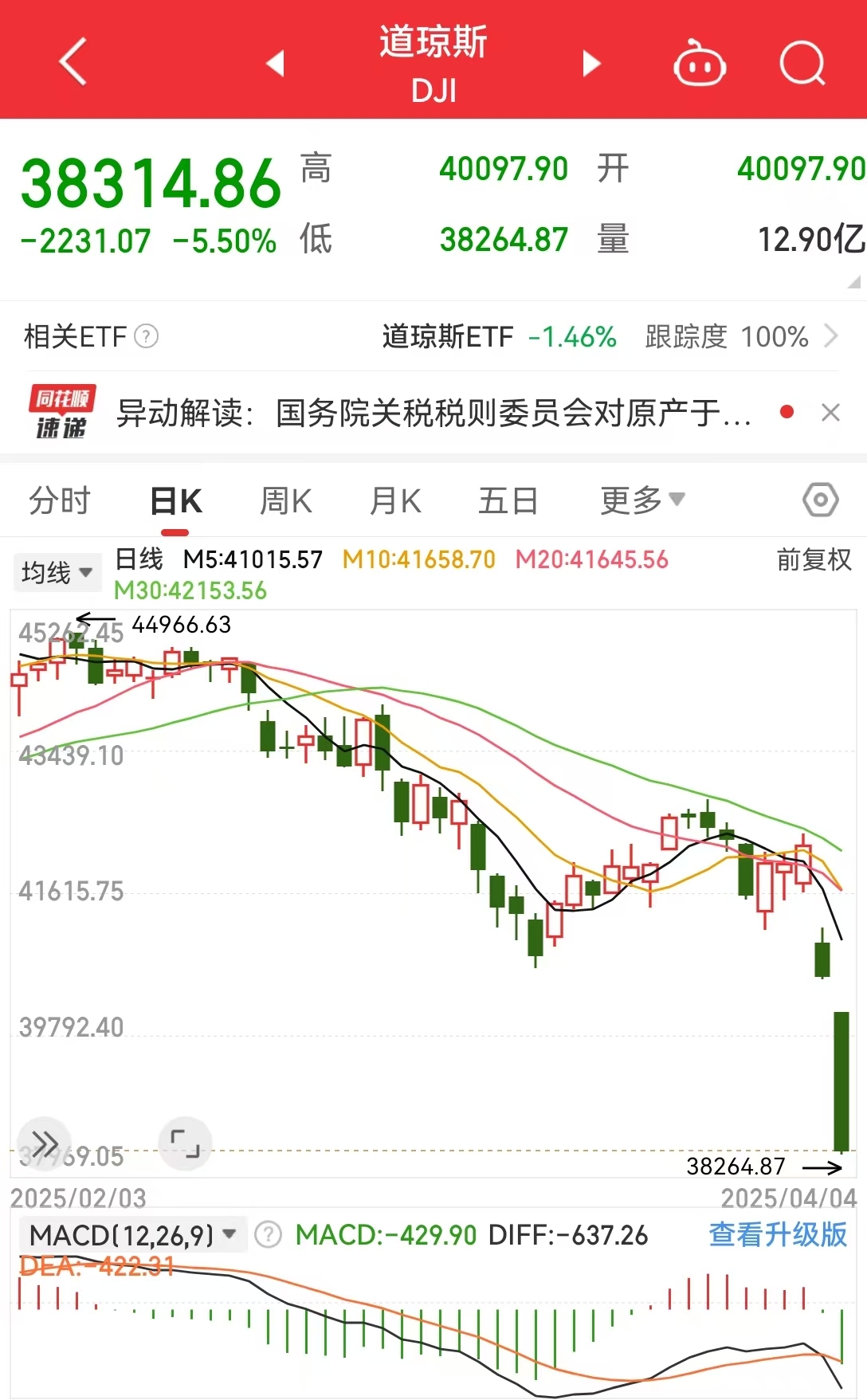This screenshot has width=867, height=1400.
Task: Tap the back arrow to exit
Action: 72,62
